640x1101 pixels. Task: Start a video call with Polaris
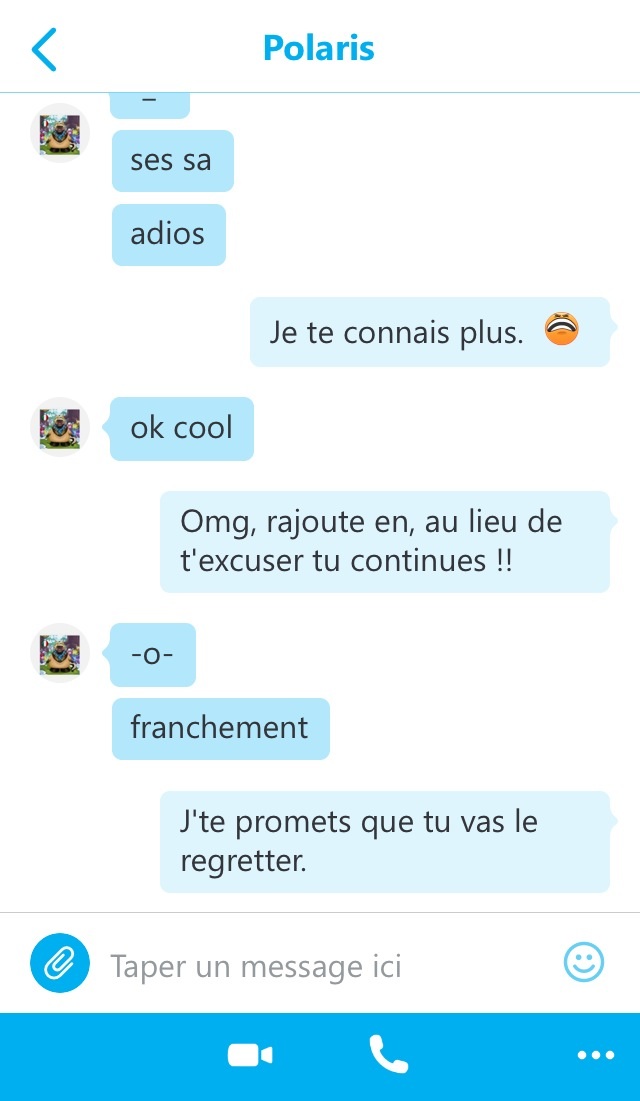250,1055
